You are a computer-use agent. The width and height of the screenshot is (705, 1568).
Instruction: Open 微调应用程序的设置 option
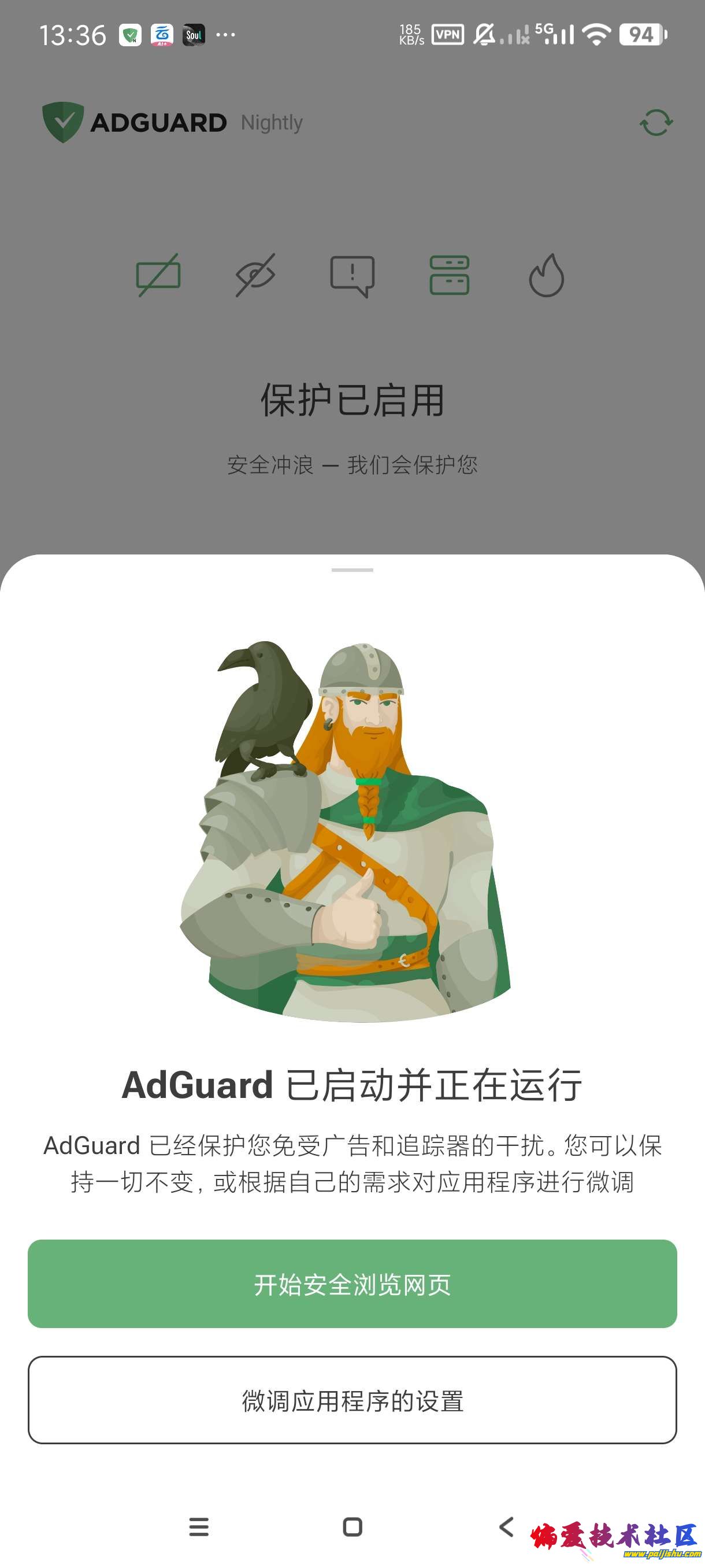(x=352, y=1399)
